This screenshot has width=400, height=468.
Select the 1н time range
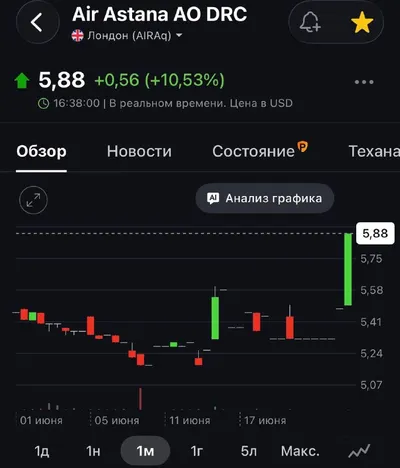pyautogui.click(x=93, y=451)
